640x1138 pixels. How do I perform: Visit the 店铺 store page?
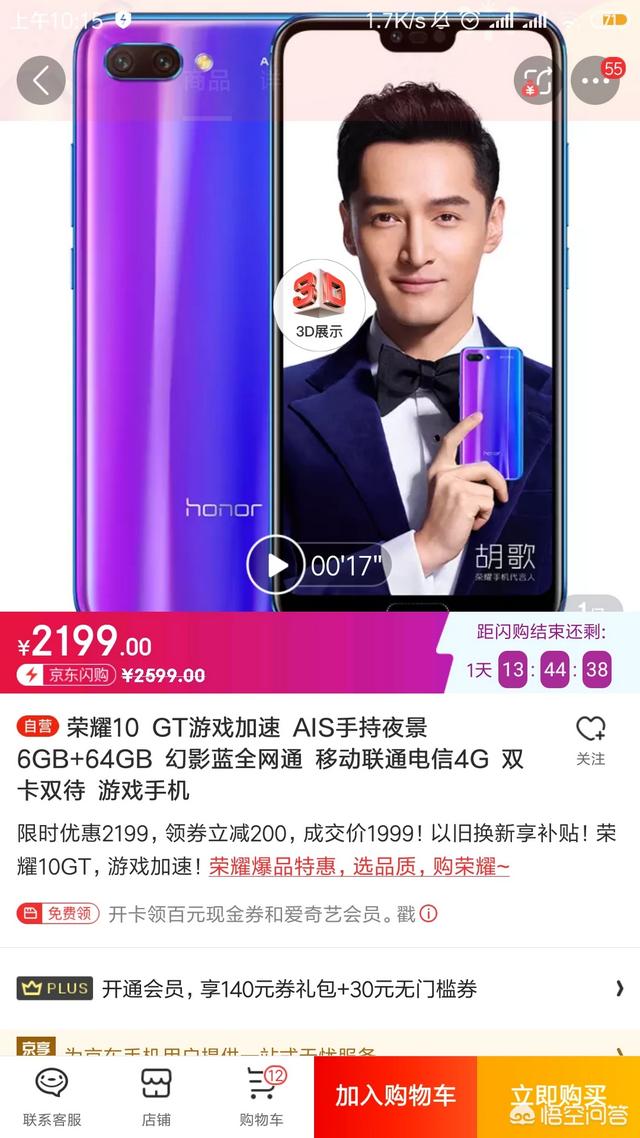(x=156, y=1097)
